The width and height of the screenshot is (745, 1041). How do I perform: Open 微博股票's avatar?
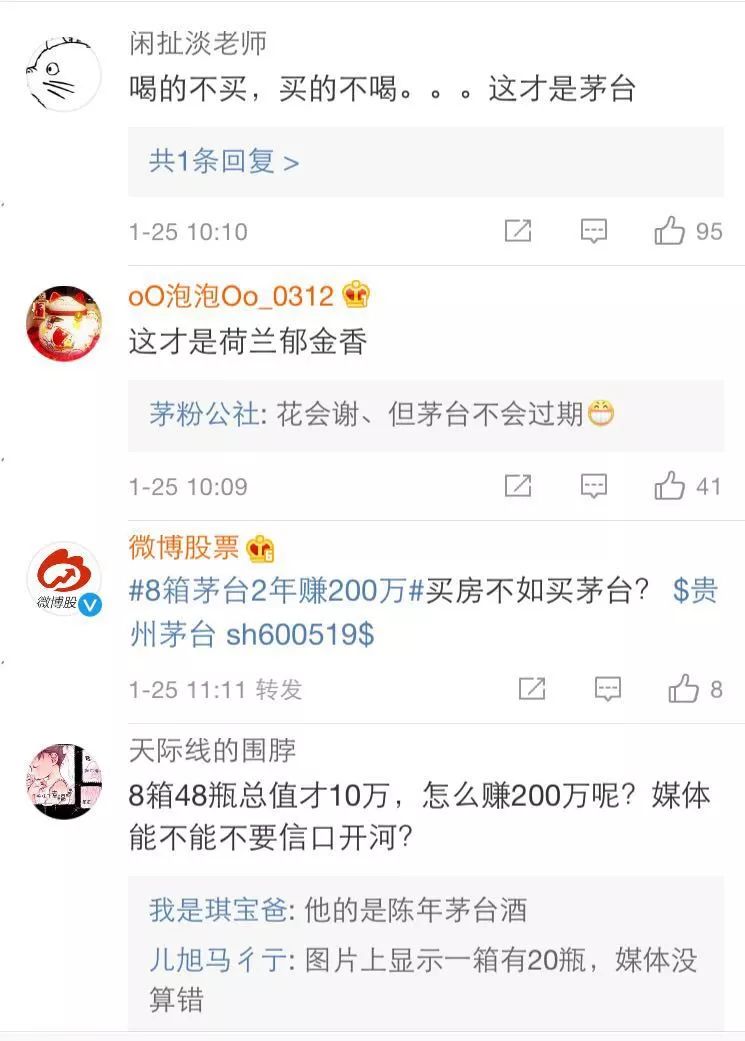64,577
